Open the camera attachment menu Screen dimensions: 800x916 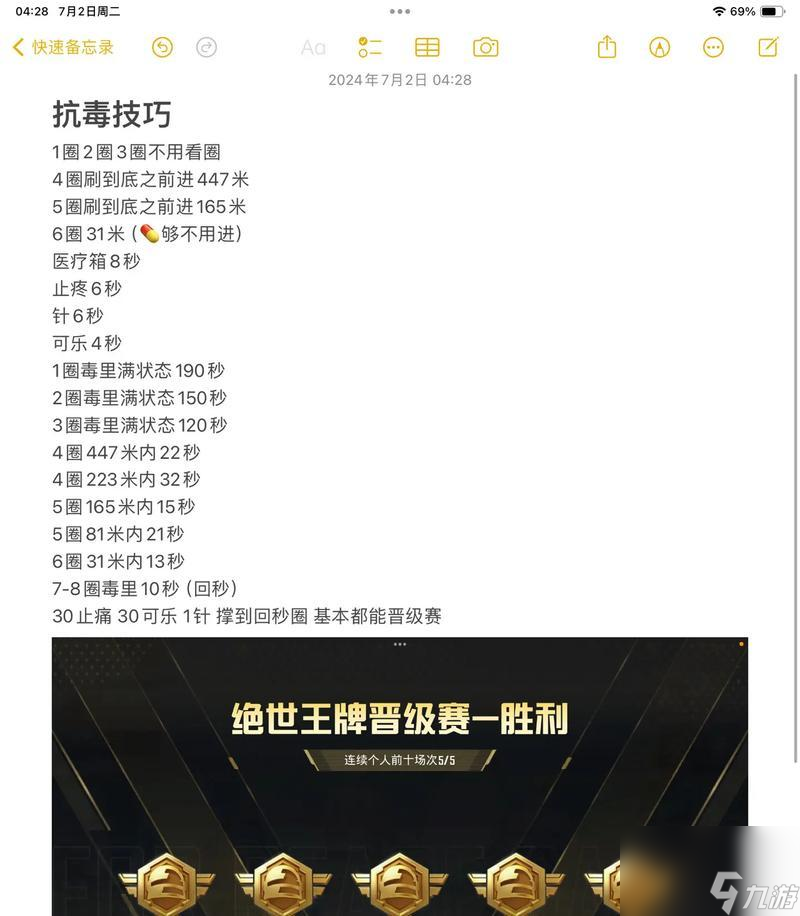click(x=486, y=47)
